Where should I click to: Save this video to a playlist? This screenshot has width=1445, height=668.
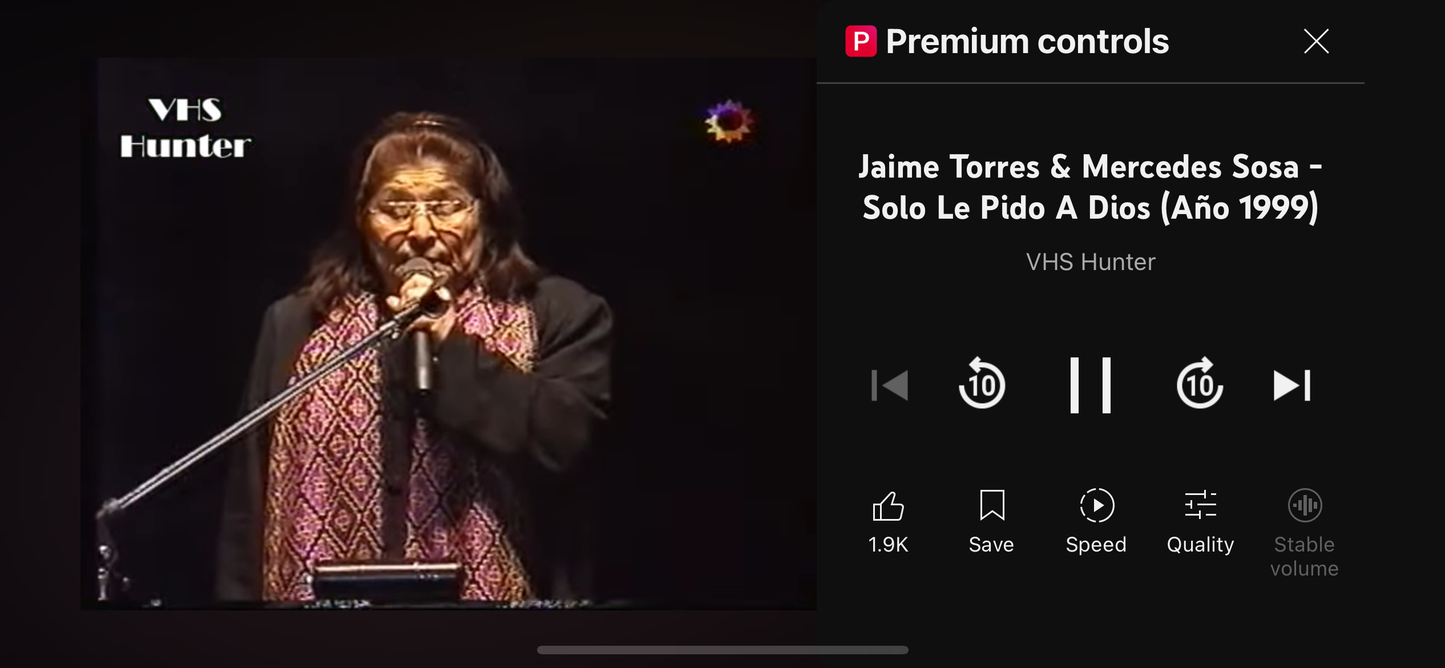point(991,520)
